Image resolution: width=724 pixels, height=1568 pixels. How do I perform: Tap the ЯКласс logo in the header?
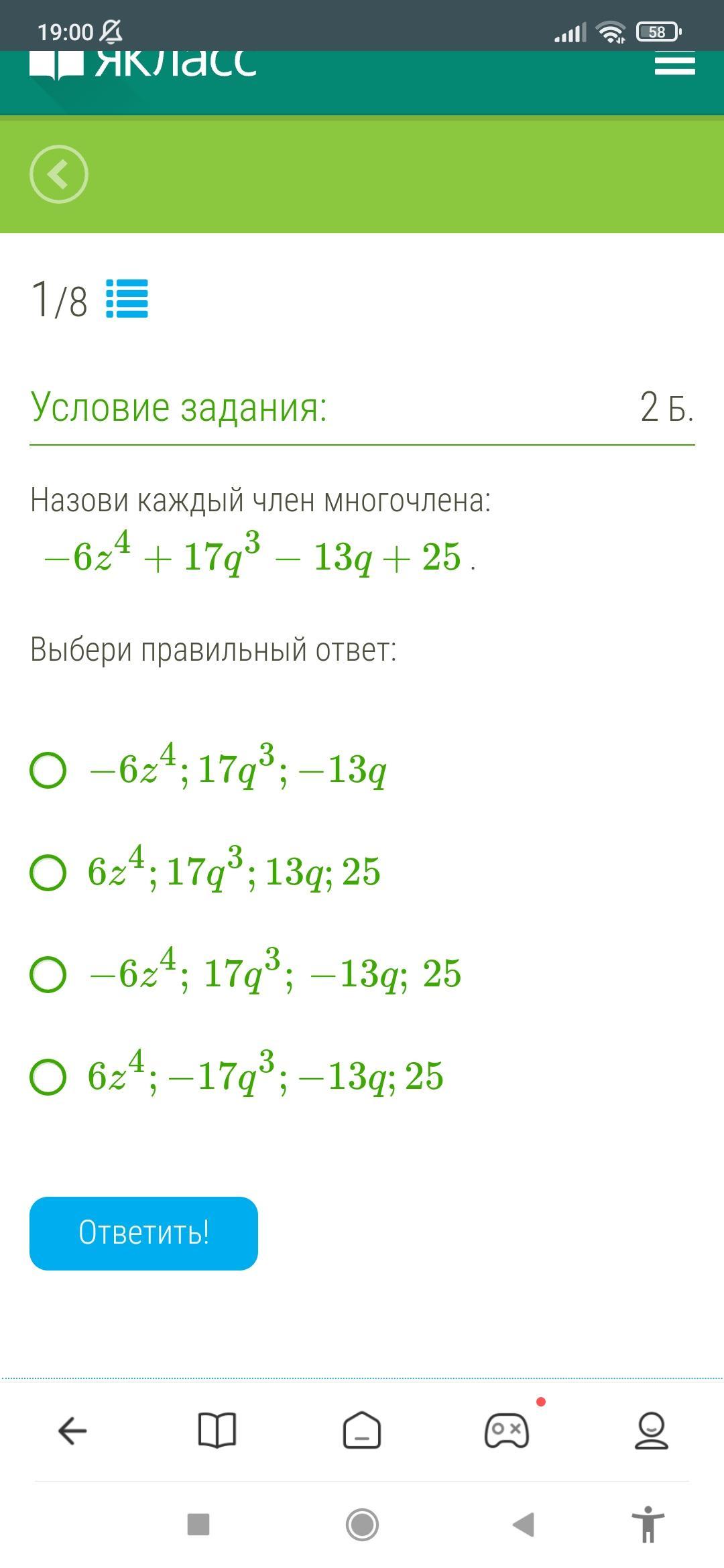pyautogui.click(x=143, y=64)
